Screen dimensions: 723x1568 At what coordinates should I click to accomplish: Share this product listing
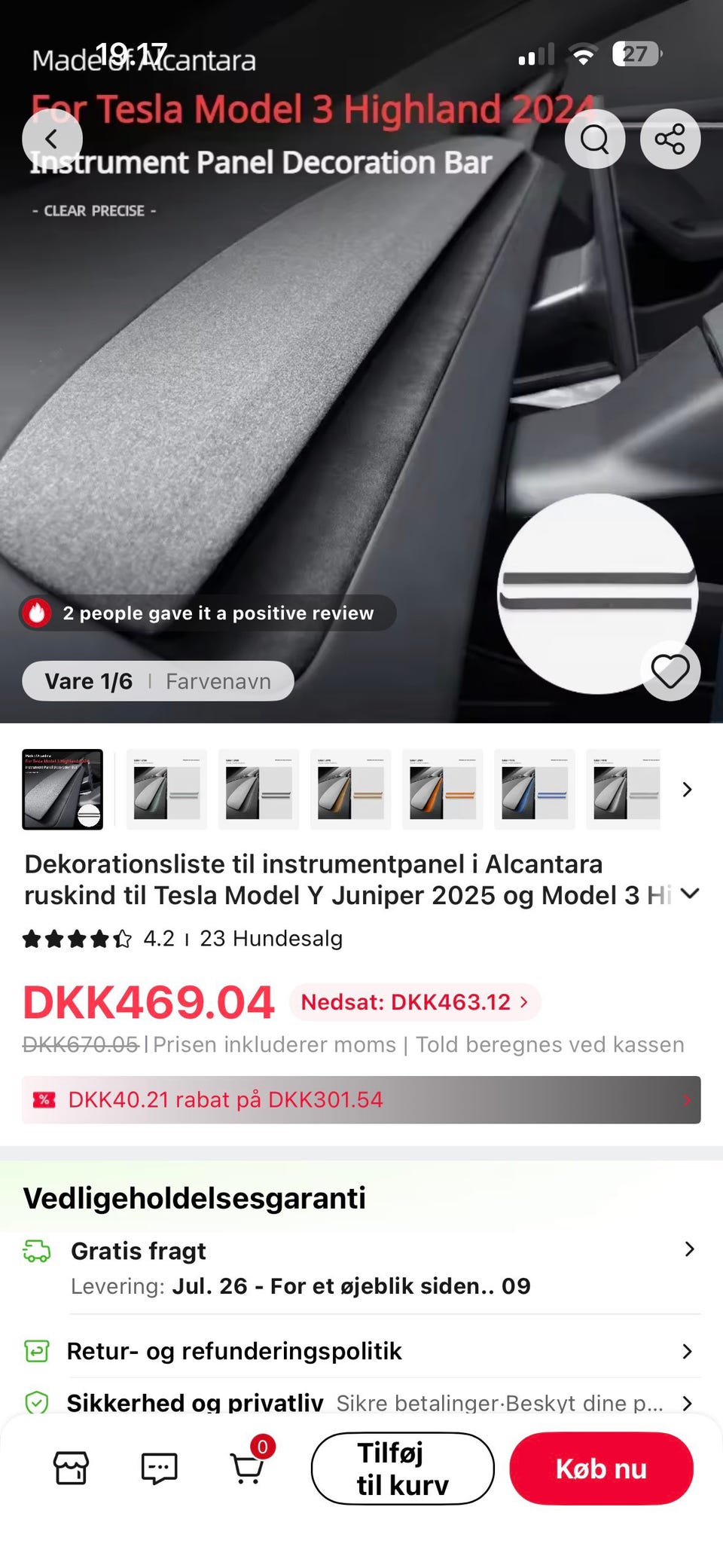click(x=670, y=139)
